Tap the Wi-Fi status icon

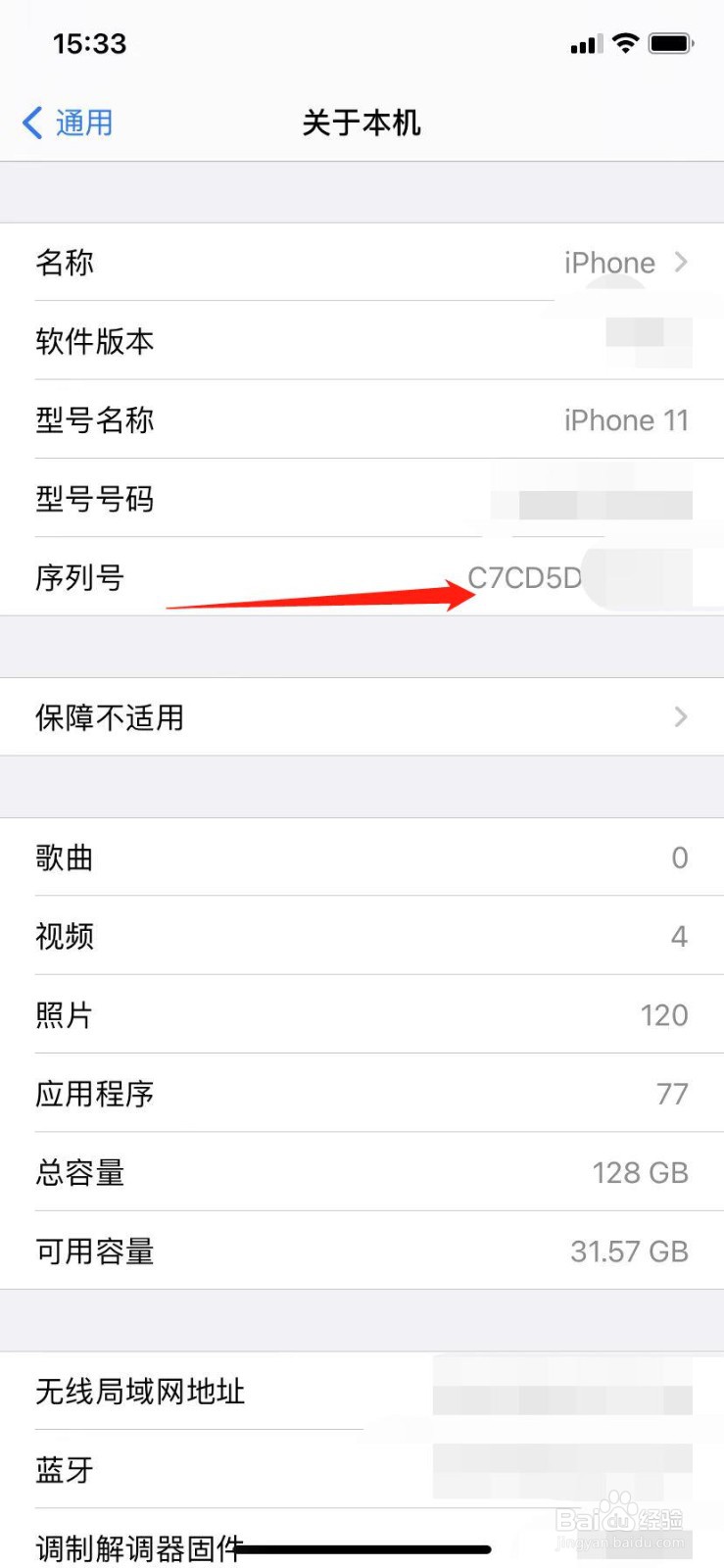pyautogui.click(x=625, y=42)
